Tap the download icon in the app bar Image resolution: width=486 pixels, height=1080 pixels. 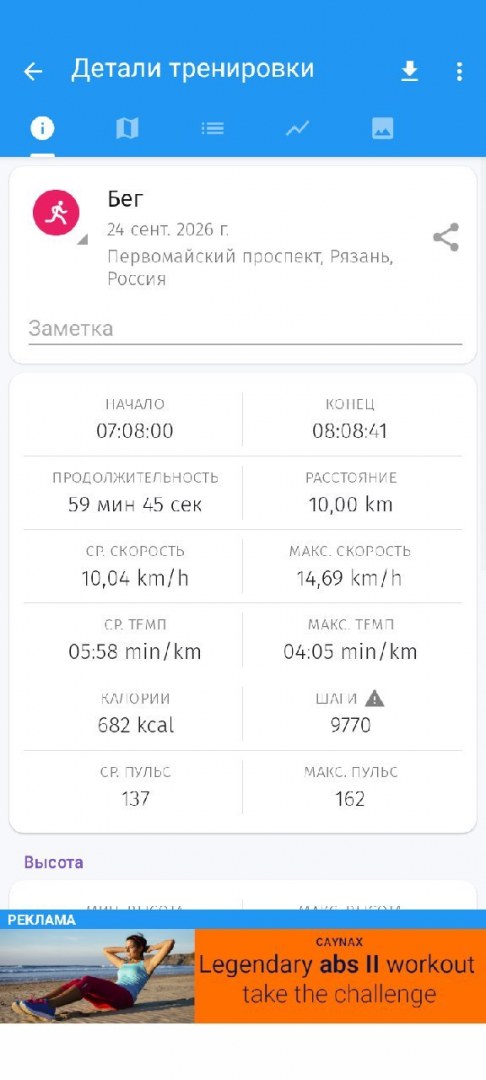pos(410,71)
